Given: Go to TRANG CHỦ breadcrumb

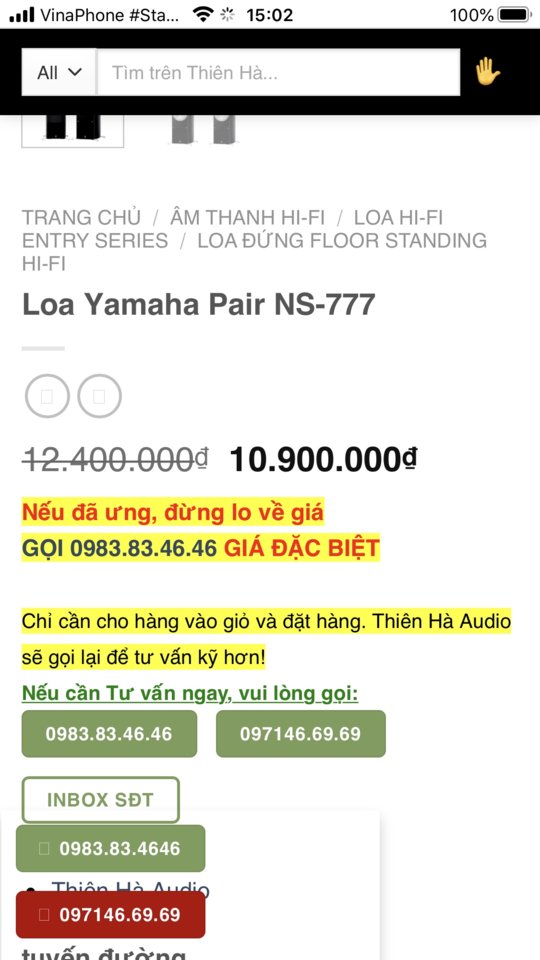Looking at the screenshot, I should tap(81, 217).
